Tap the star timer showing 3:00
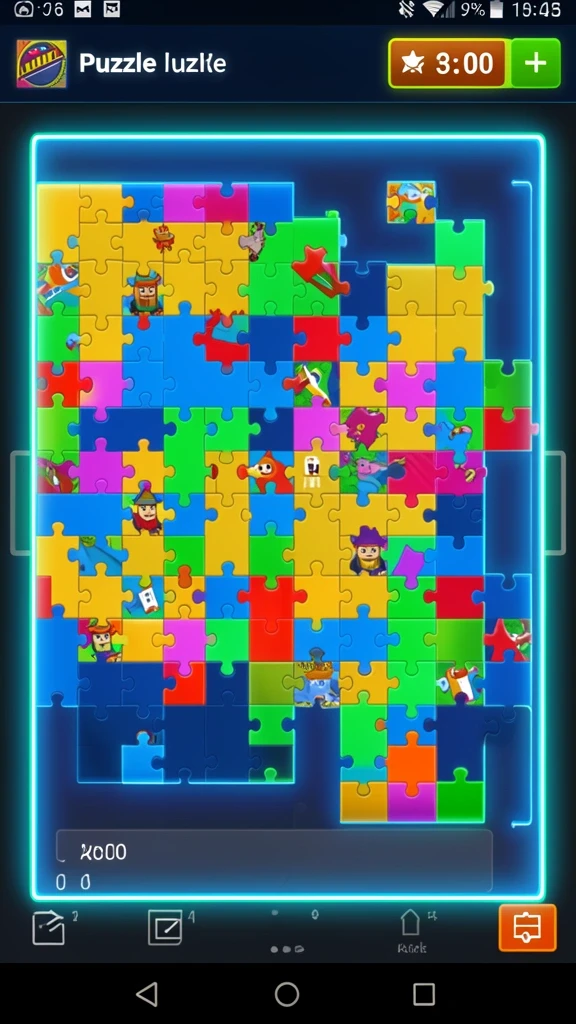576x1024 pixels. point(449,63)
